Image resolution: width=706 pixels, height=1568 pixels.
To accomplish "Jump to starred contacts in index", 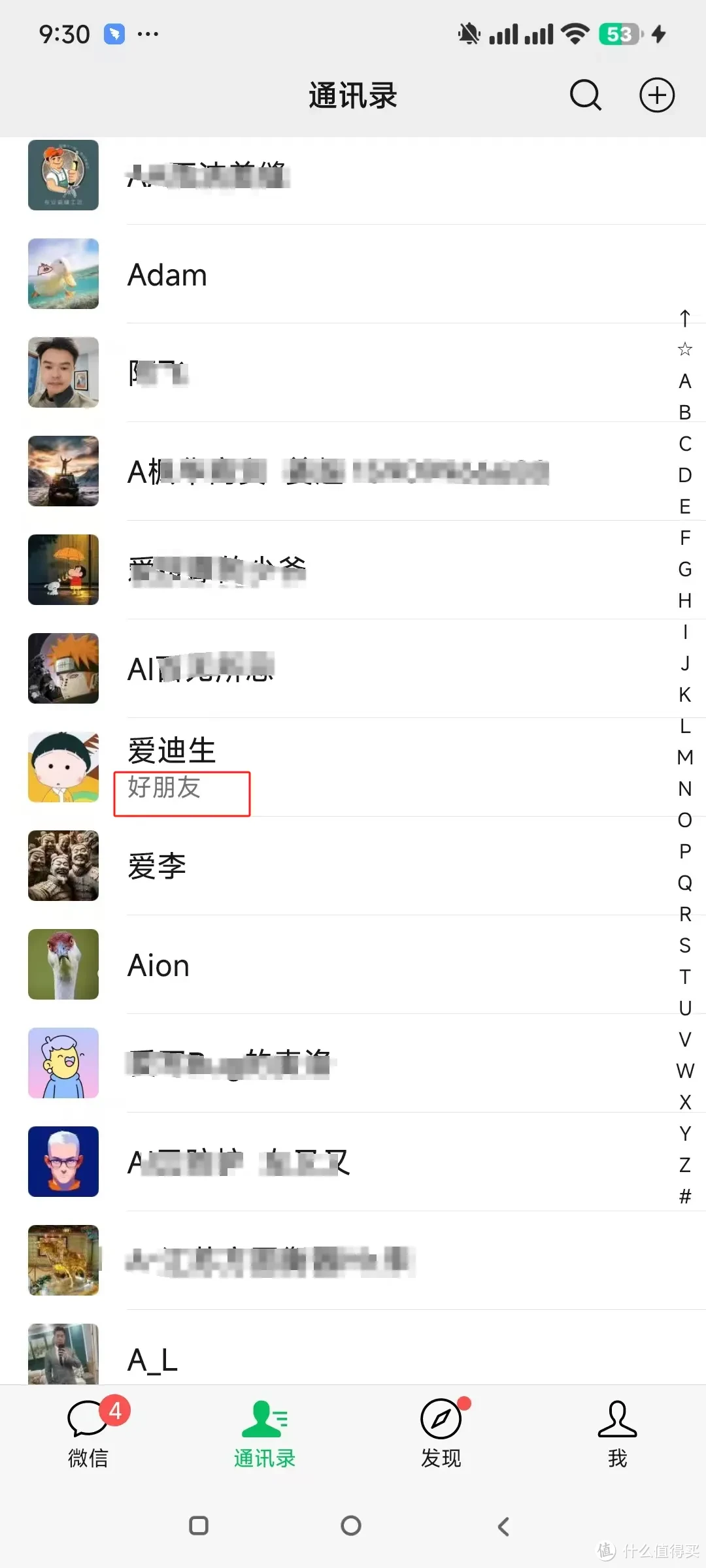I will coord(684,350).
